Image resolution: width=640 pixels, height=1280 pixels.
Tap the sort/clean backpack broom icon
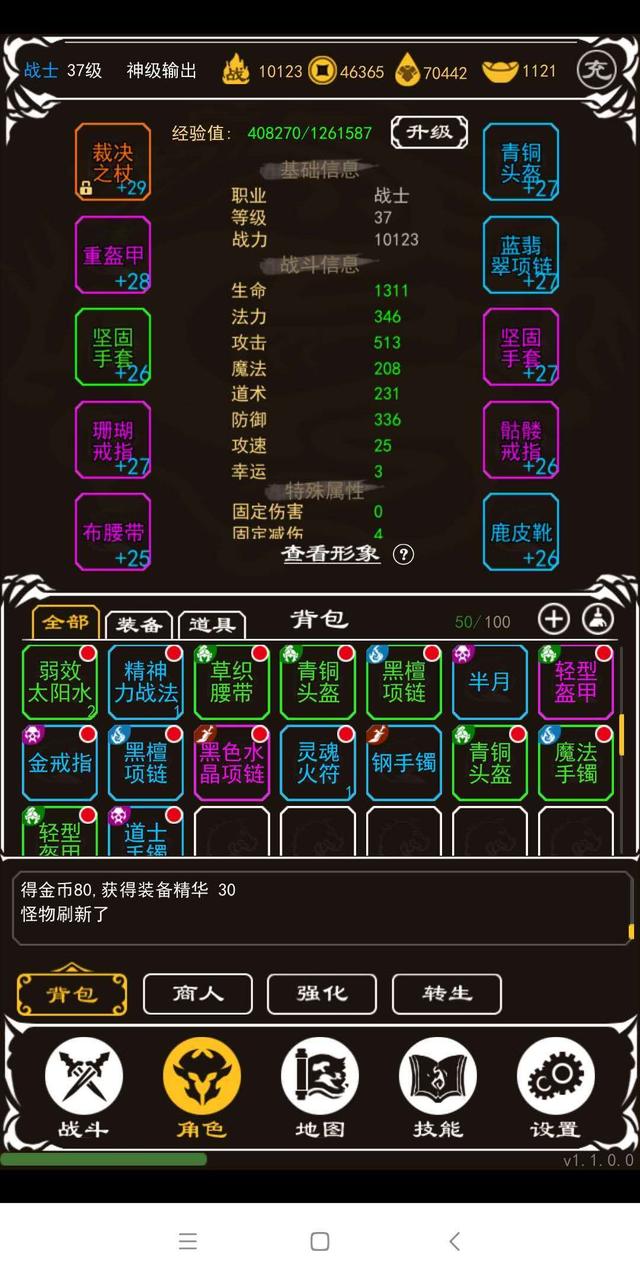coord(598,619)
